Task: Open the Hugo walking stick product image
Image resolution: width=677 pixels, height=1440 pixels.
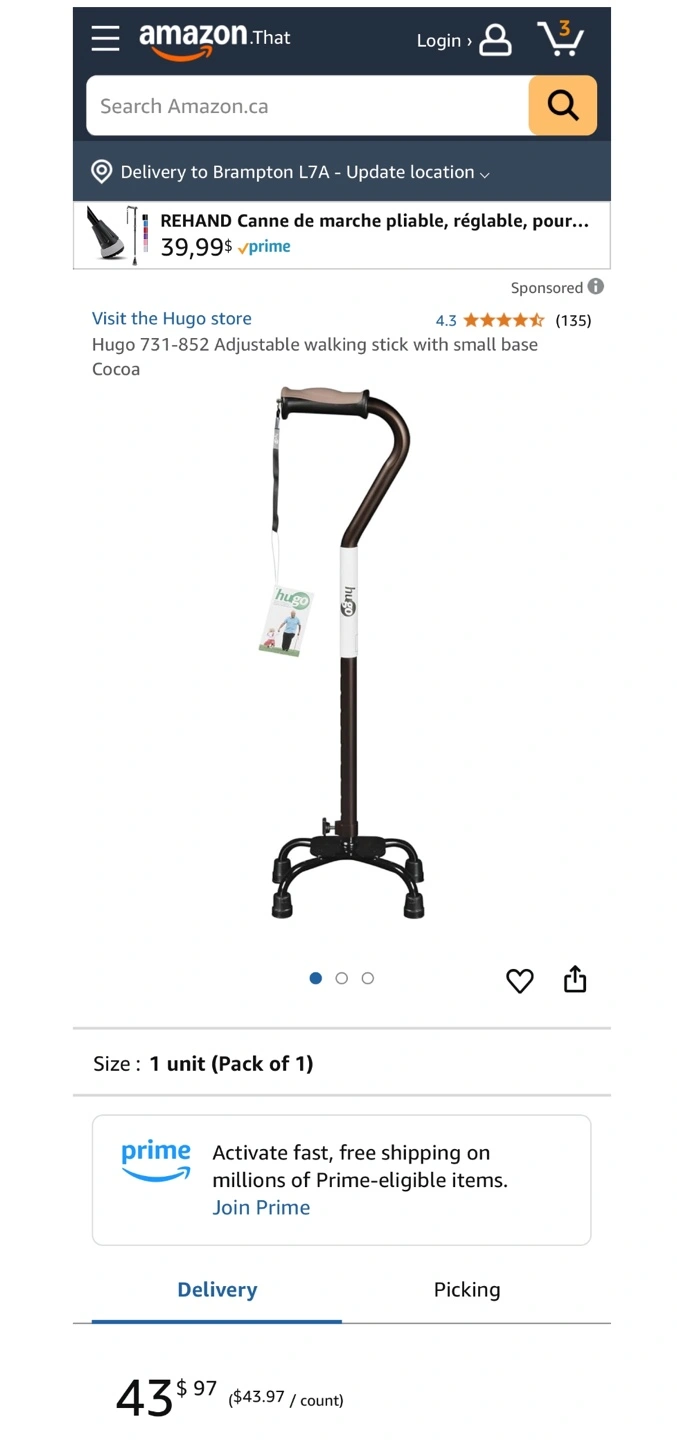Action: (x=341, y=652)
